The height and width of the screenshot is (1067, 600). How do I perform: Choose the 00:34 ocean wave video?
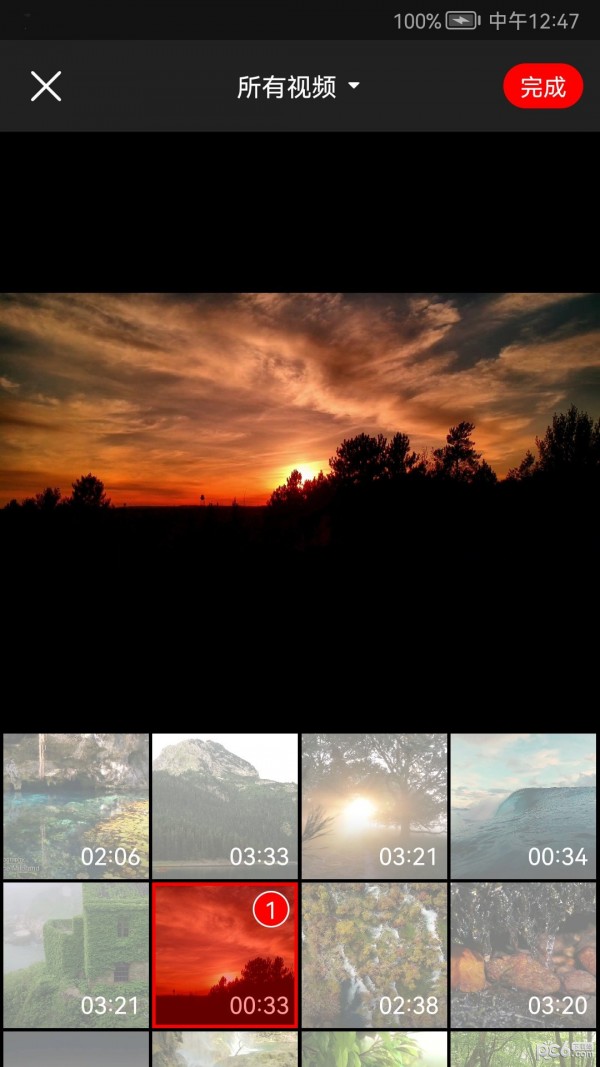(x=523, y=806)
